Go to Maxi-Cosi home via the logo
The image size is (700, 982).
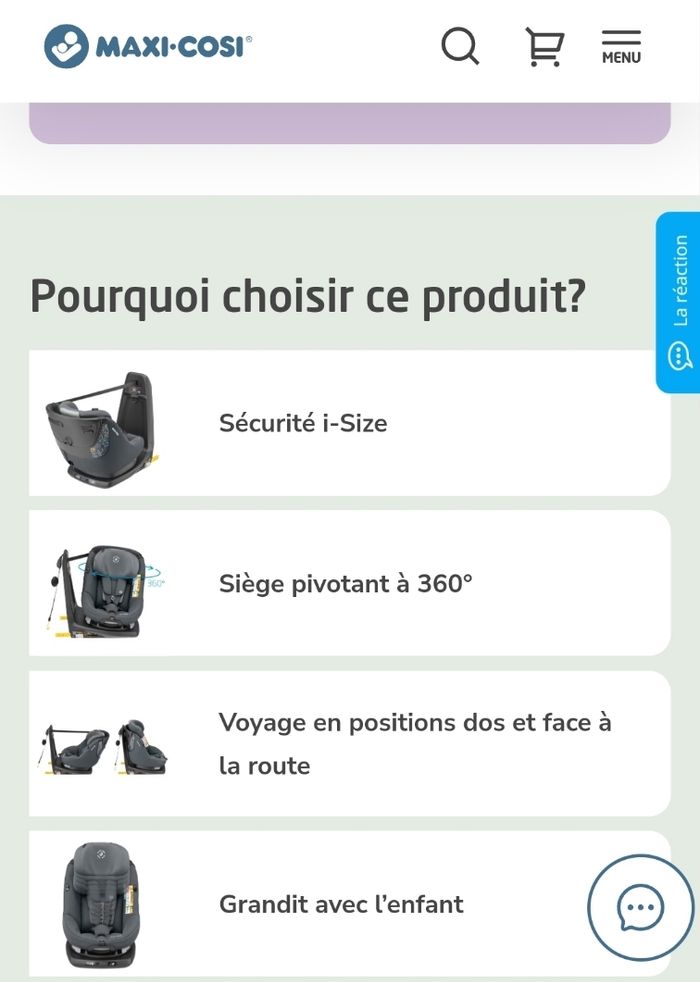coord(148,46)
